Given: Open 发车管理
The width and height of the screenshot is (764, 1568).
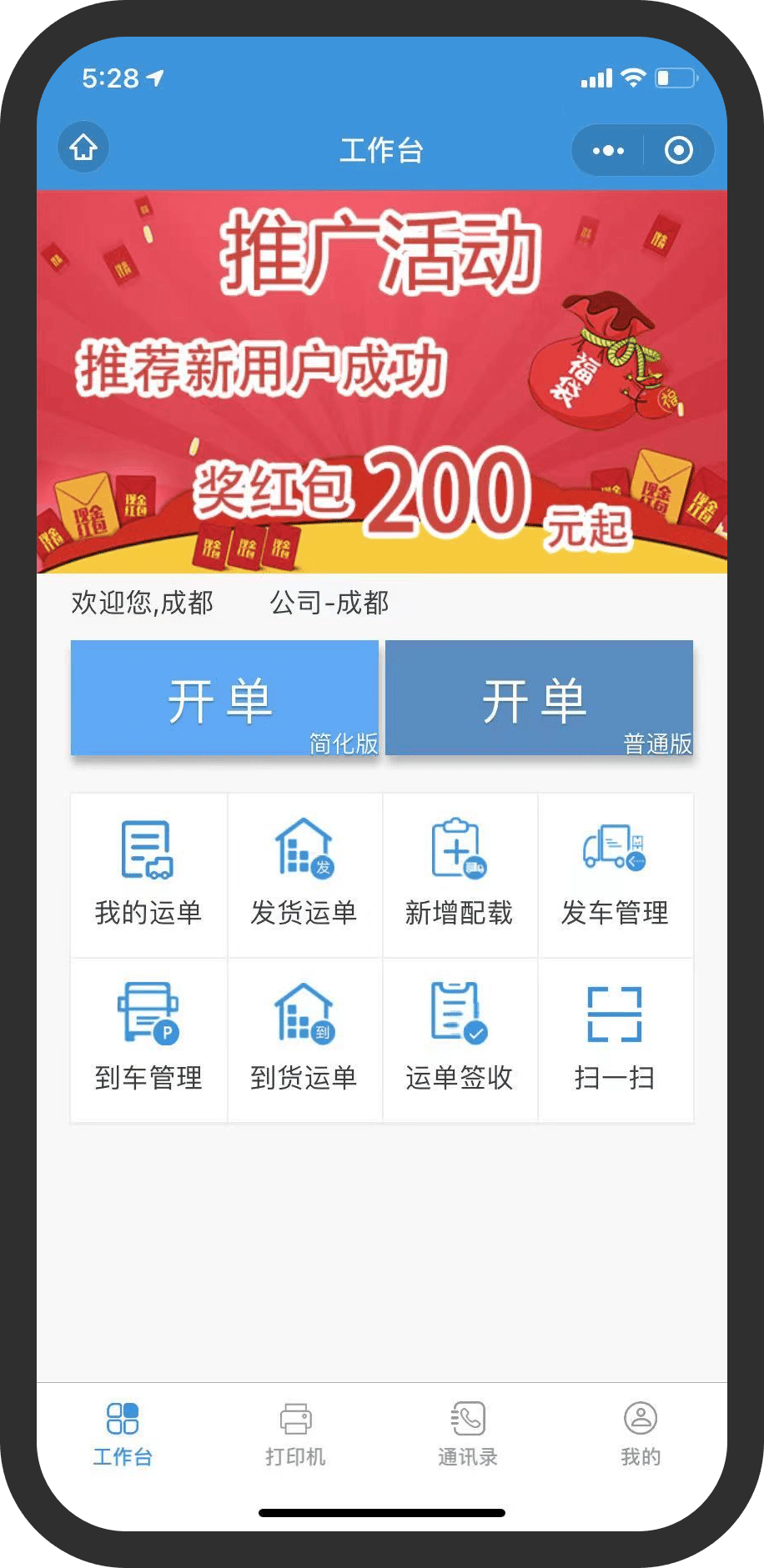Looking at the screenshot, I should [x=615, y=874].
